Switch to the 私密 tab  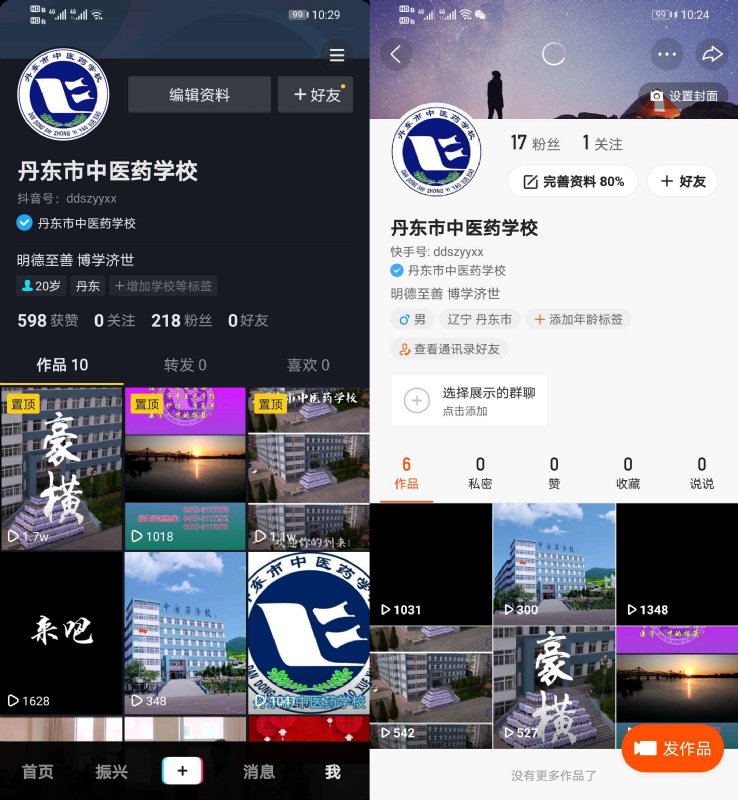click(x=480, y=473)
